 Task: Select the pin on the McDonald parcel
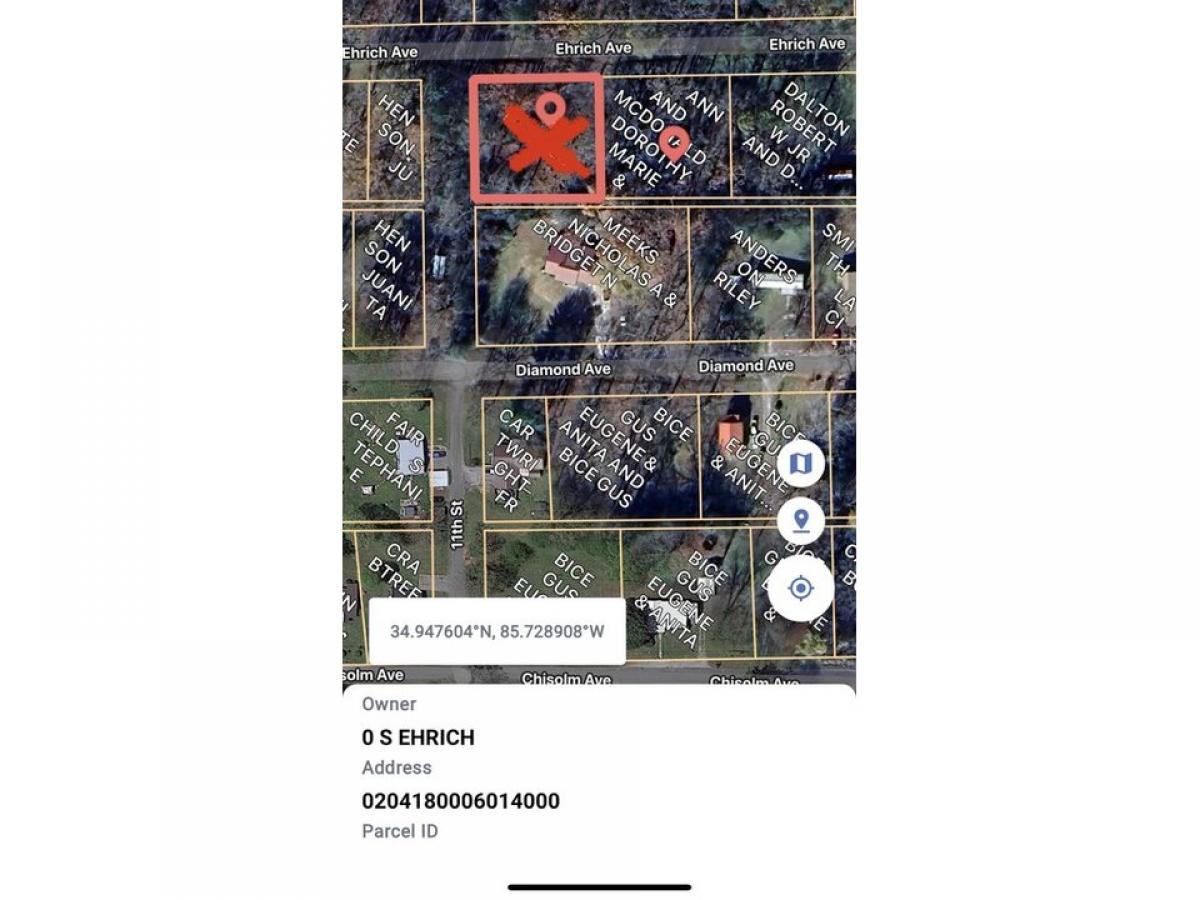pyautogui.click(x=674, y=142)
